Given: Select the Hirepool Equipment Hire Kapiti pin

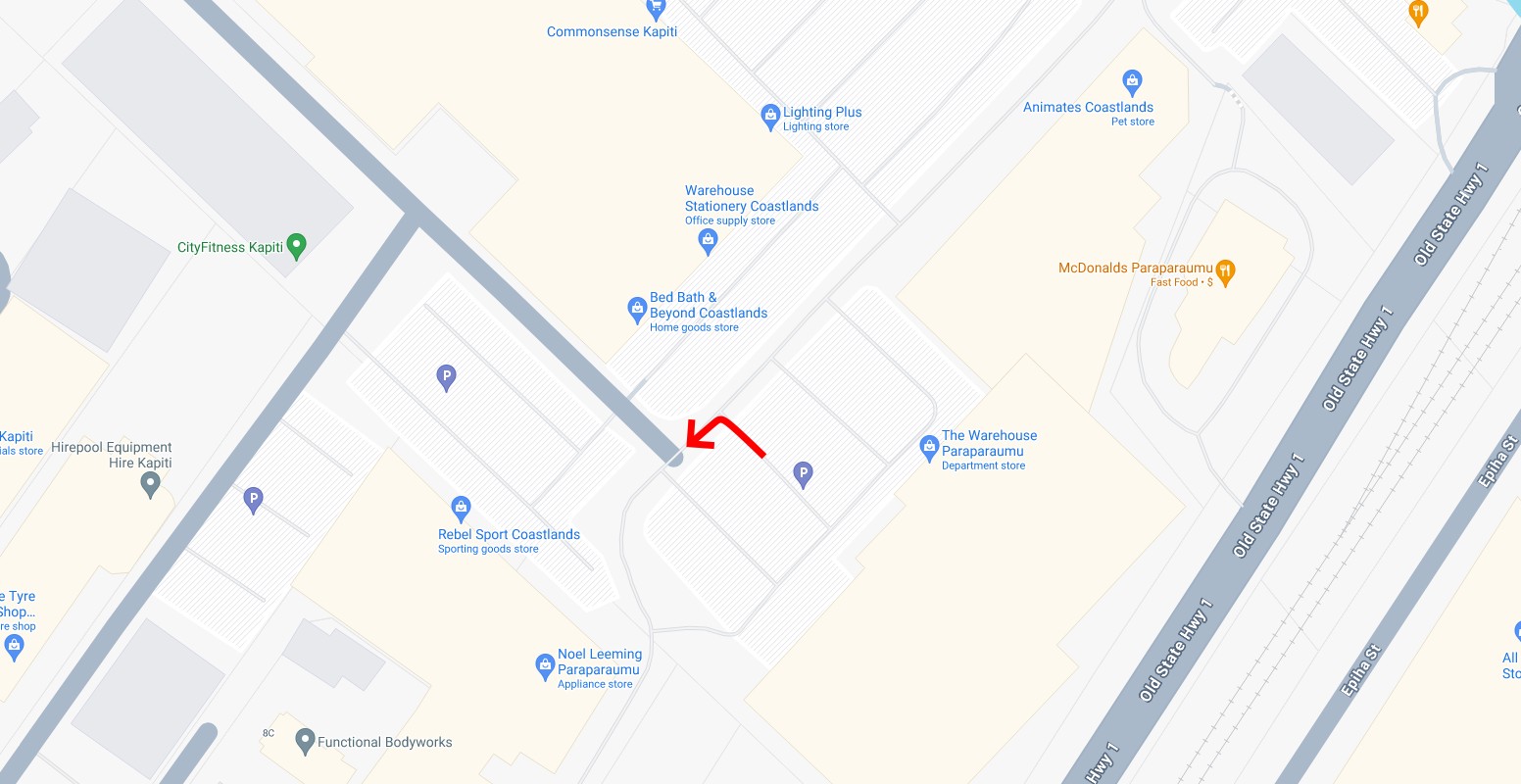Looking at the screenshot, I should click(150, 483).
